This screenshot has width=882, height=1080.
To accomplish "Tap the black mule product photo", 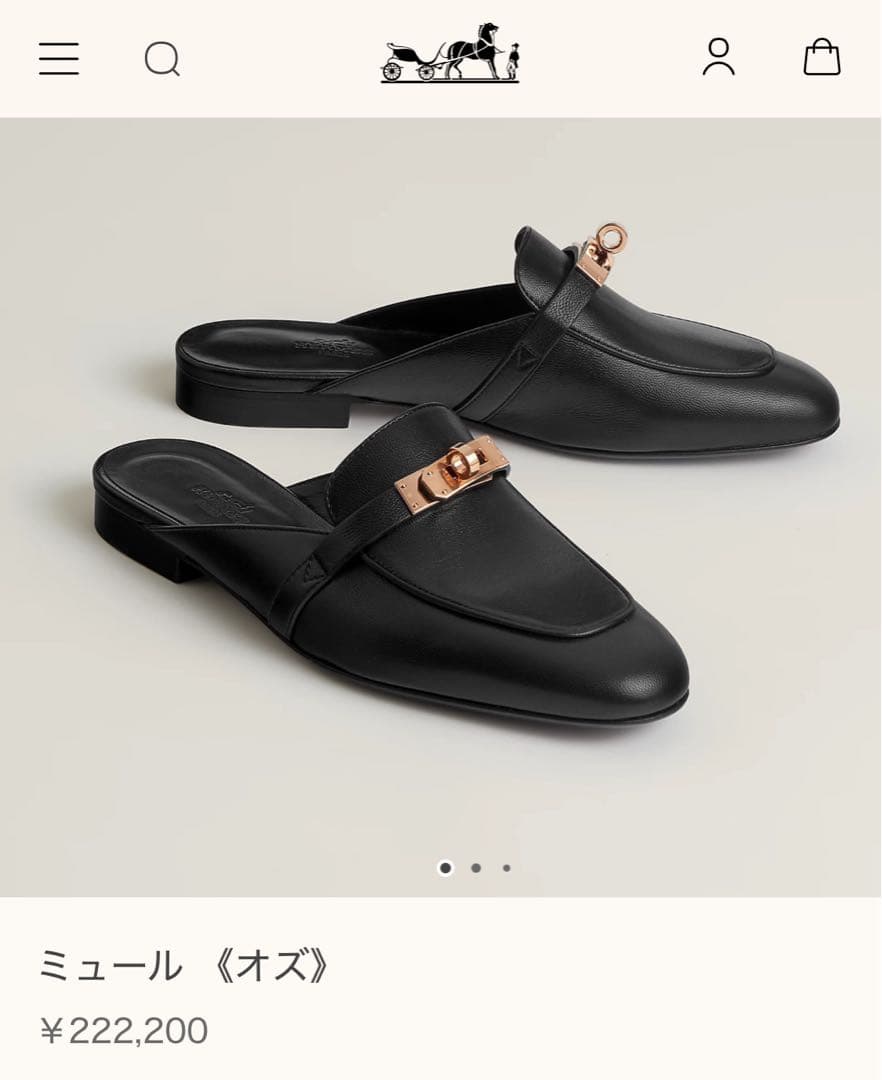I will (x=440, y=500).
